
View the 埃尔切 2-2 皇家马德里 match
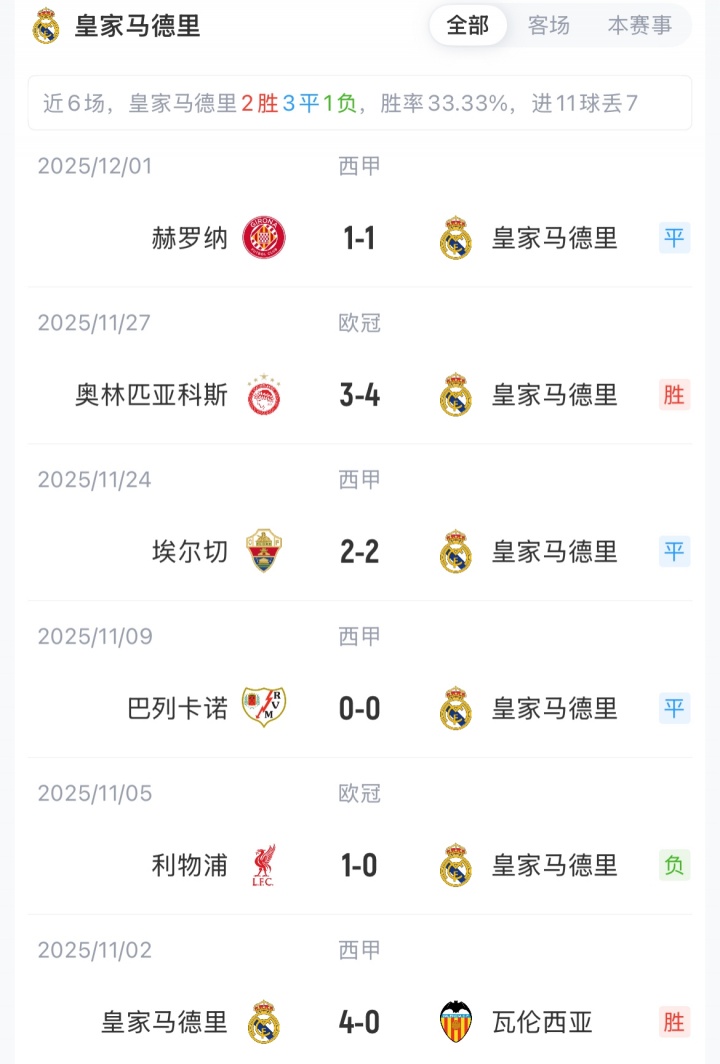360,552
